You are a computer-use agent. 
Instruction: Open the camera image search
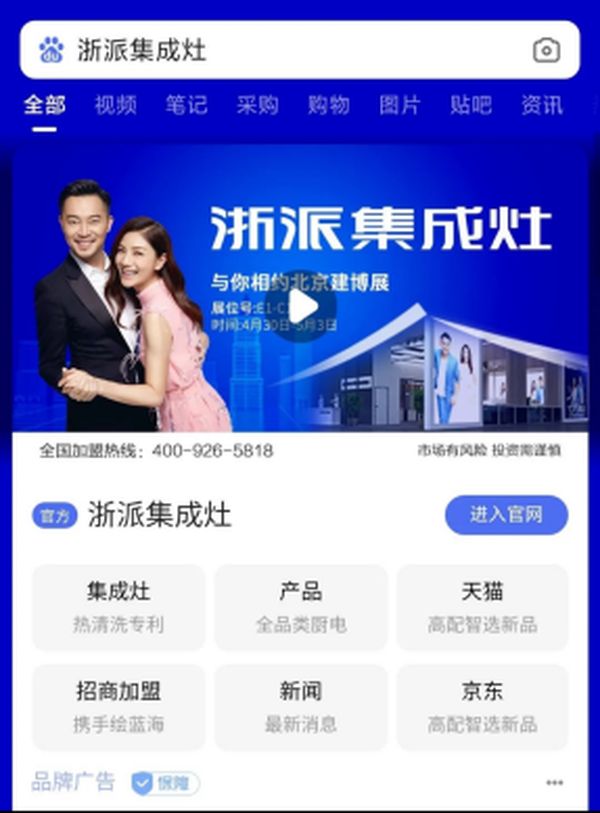click(546, 50)
